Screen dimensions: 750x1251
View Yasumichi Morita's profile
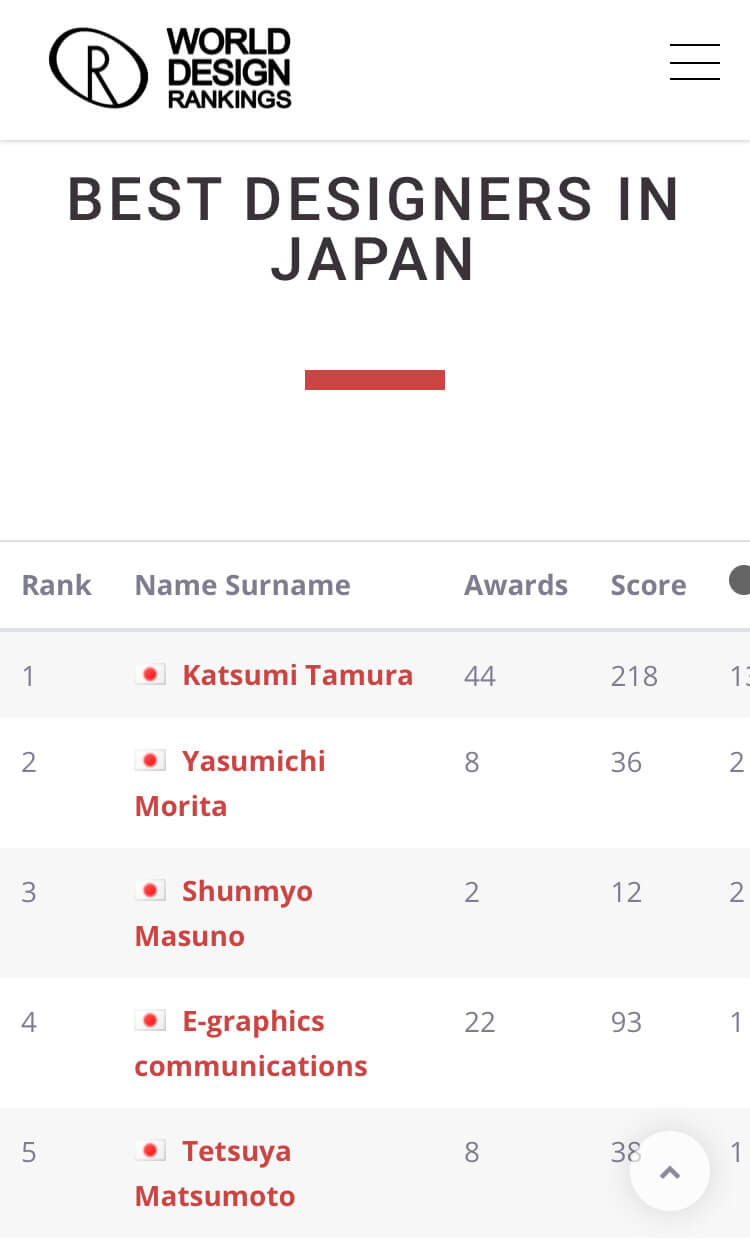(253, 761)
